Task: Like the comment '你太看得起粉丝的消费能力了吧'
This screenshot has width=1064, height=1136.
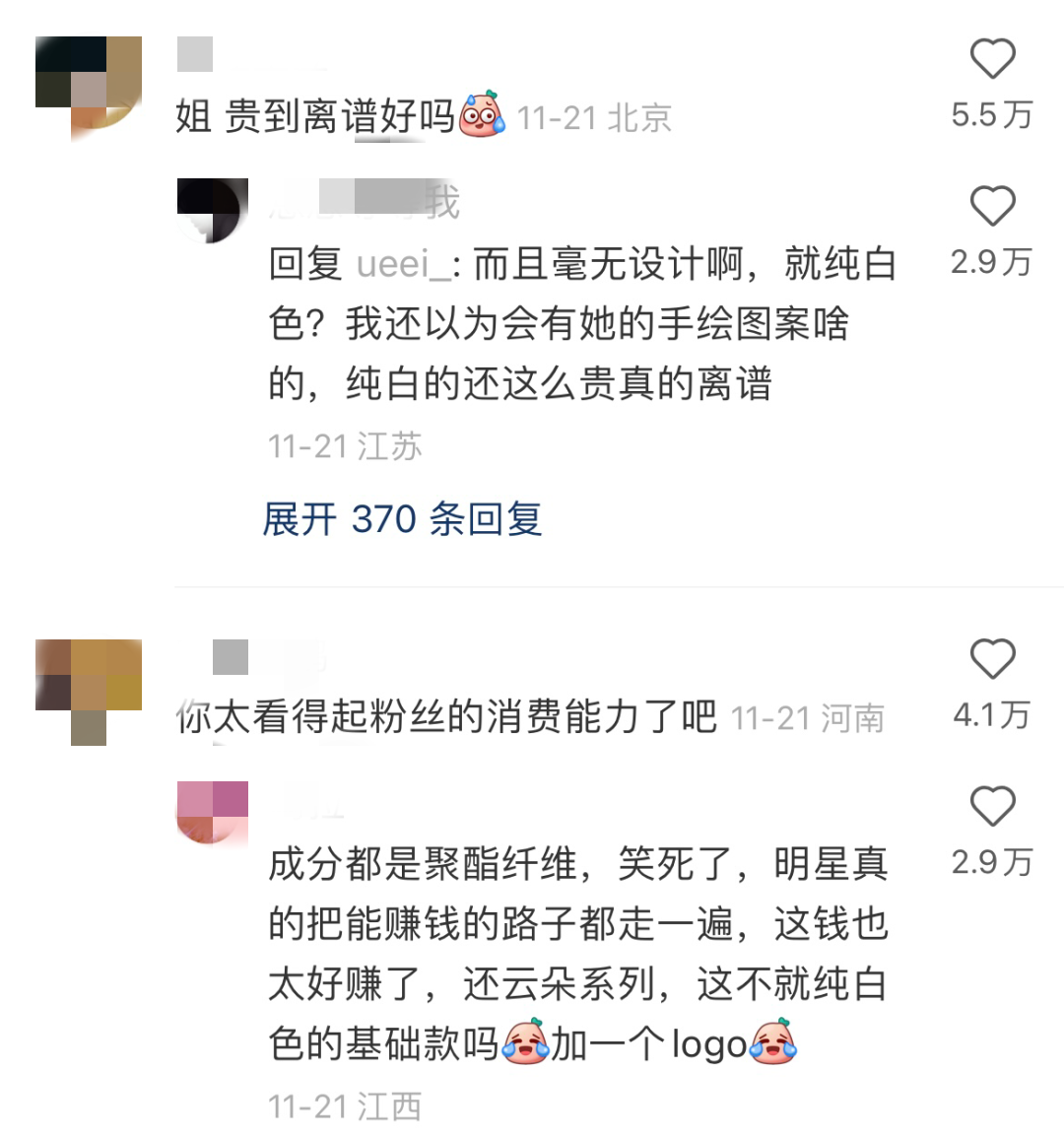Action: [992, 660]
